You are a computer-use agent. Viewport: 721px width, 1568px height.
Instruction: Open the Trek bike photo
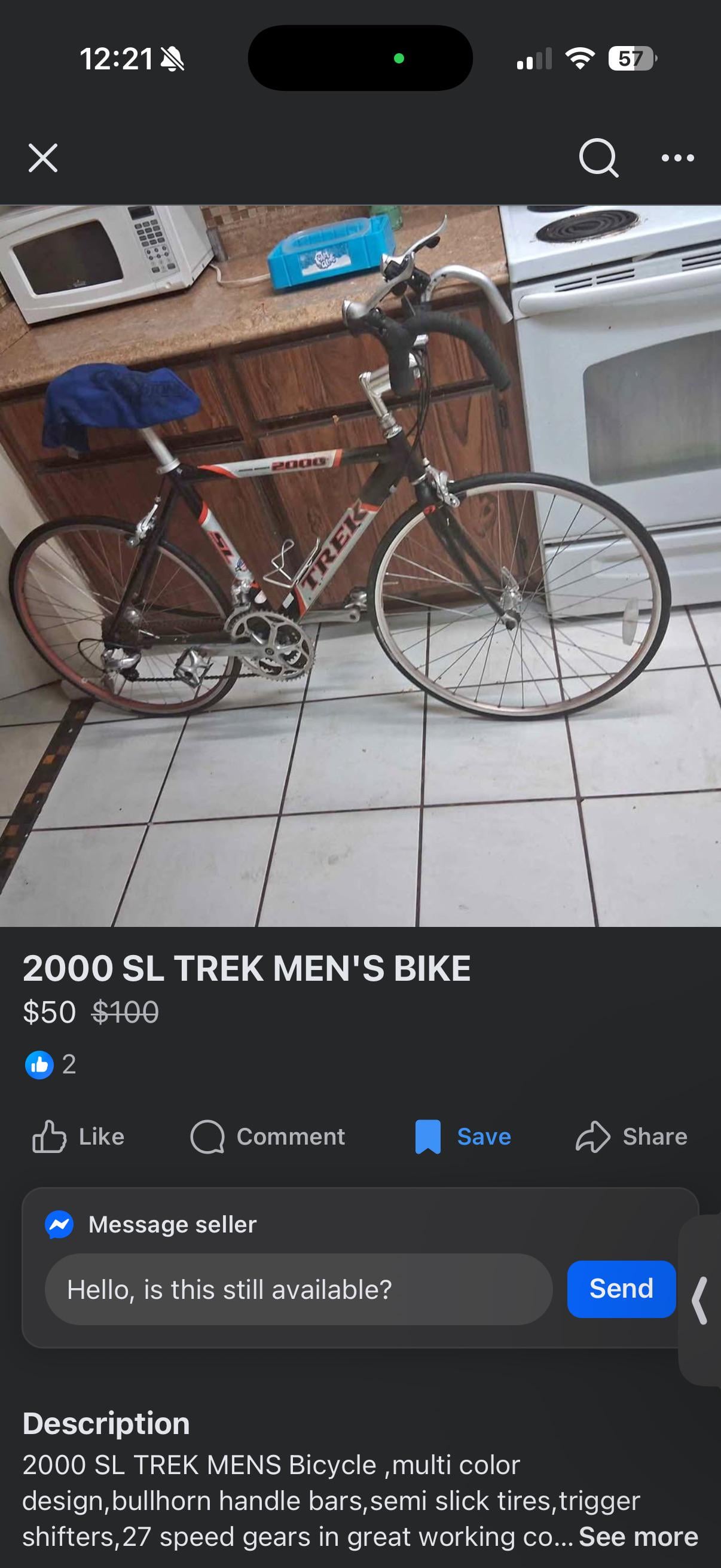(360, 565)
